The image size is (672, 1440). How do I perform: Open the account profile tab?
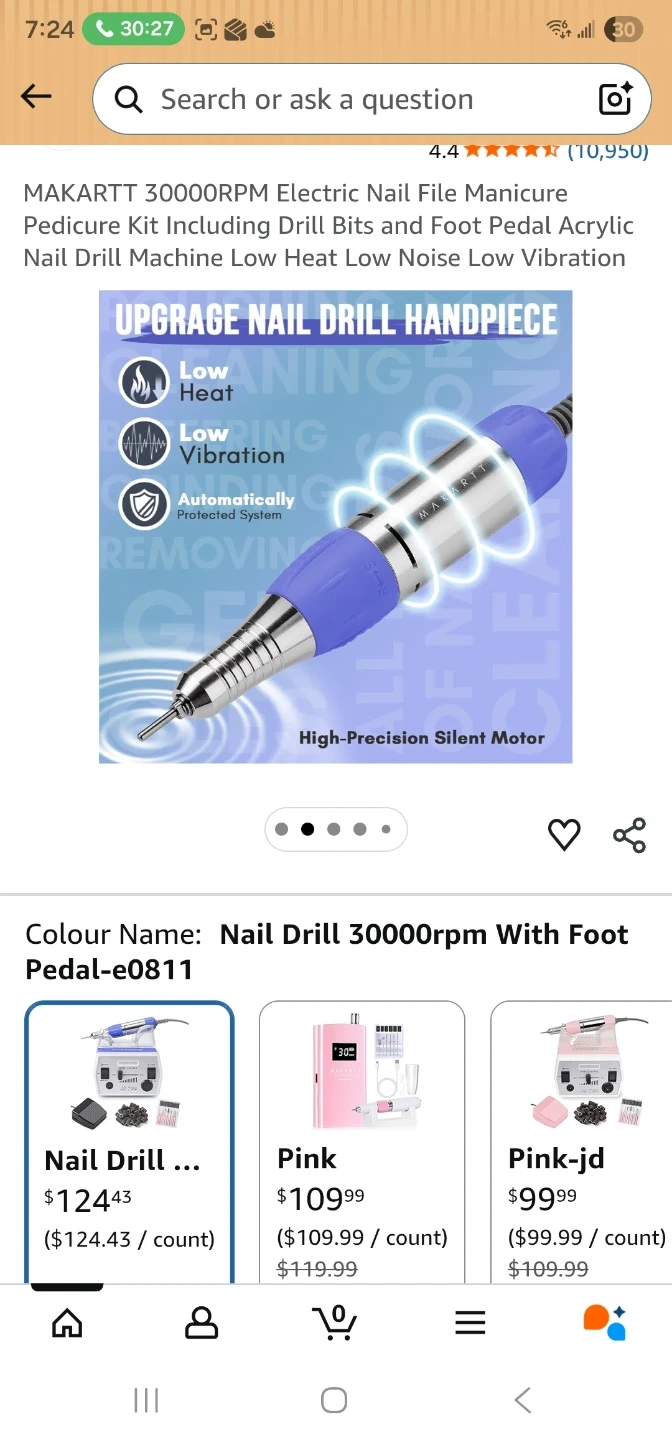click(201, 1323)
